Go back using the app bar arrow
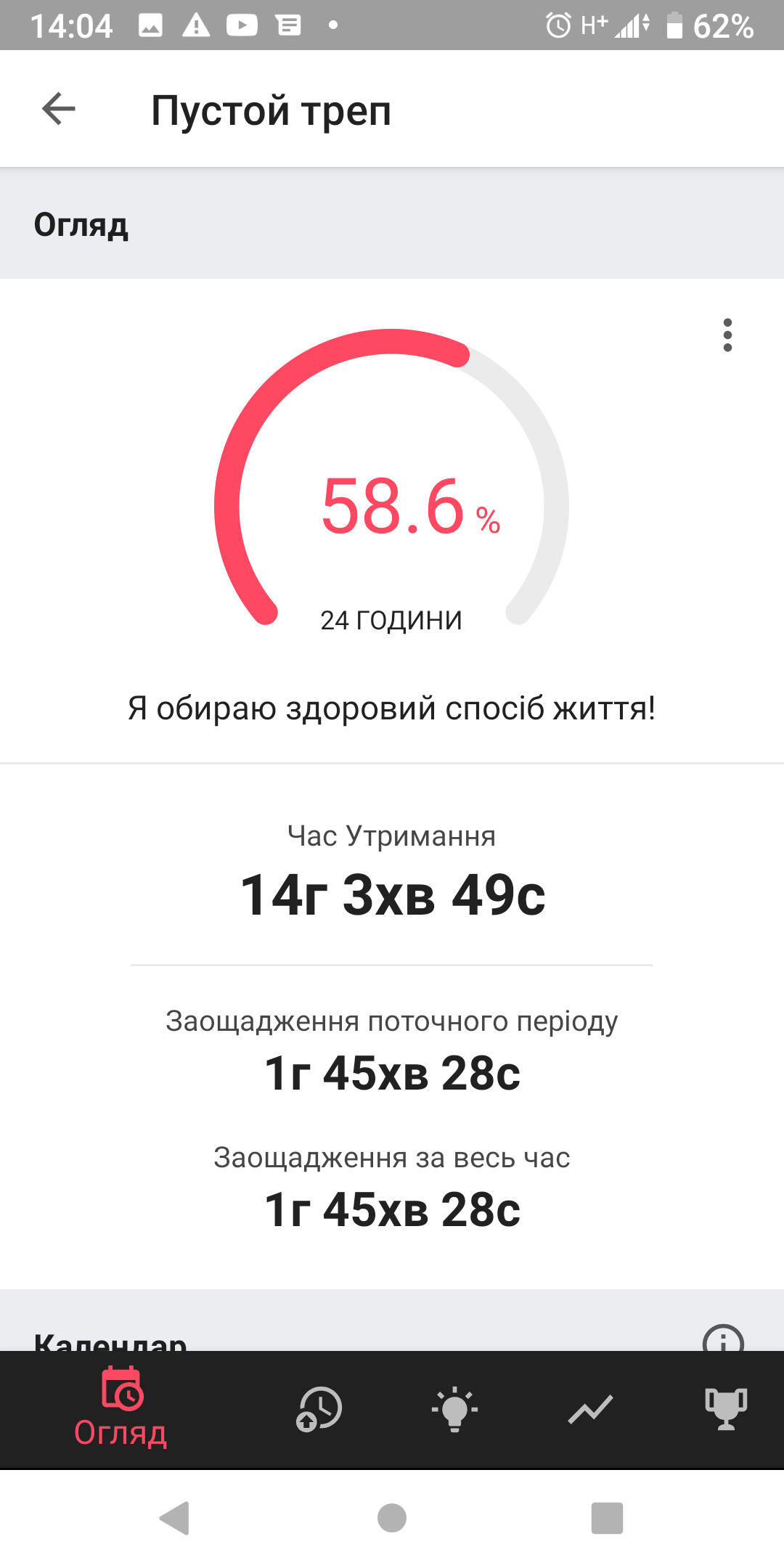 click(59, 110)
